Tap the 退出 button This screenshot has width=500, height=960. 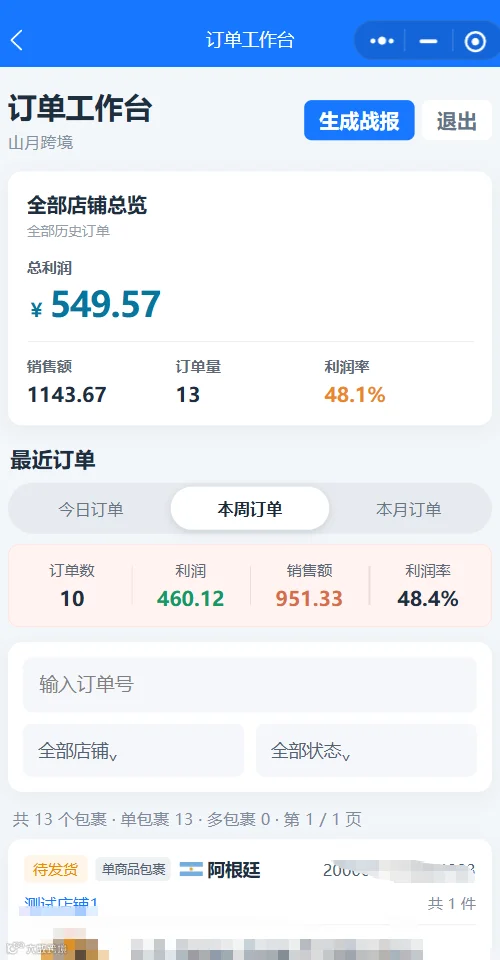click(457, 121)
